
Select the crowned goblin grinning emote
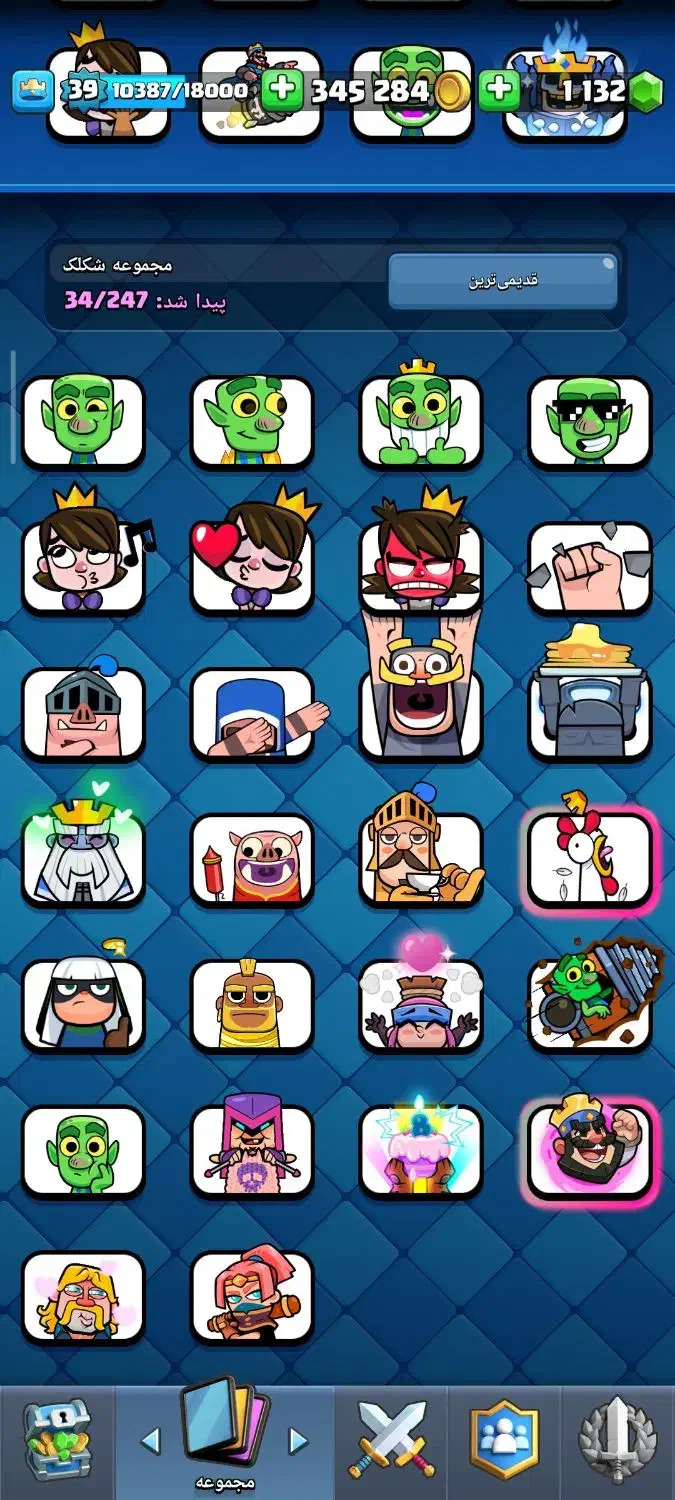421,422
